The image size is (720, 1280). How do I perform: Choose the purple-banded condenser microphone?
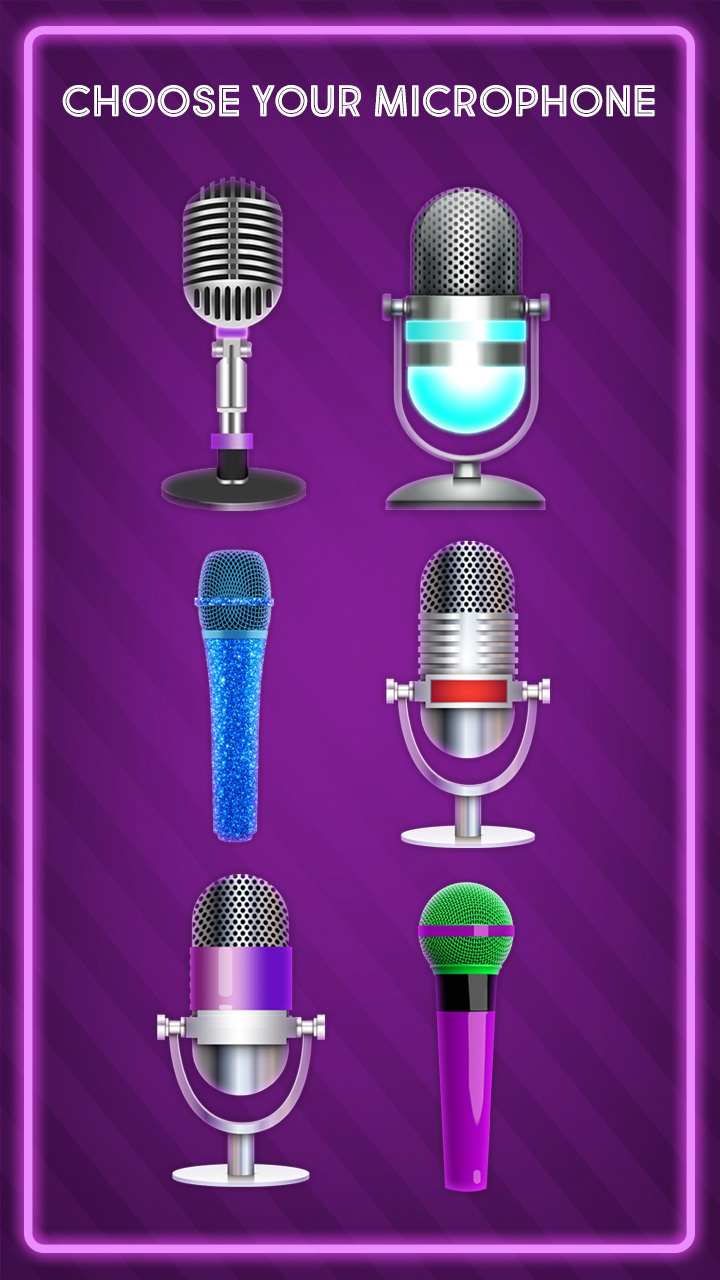pyautogui.click(x=240, y=1020)
